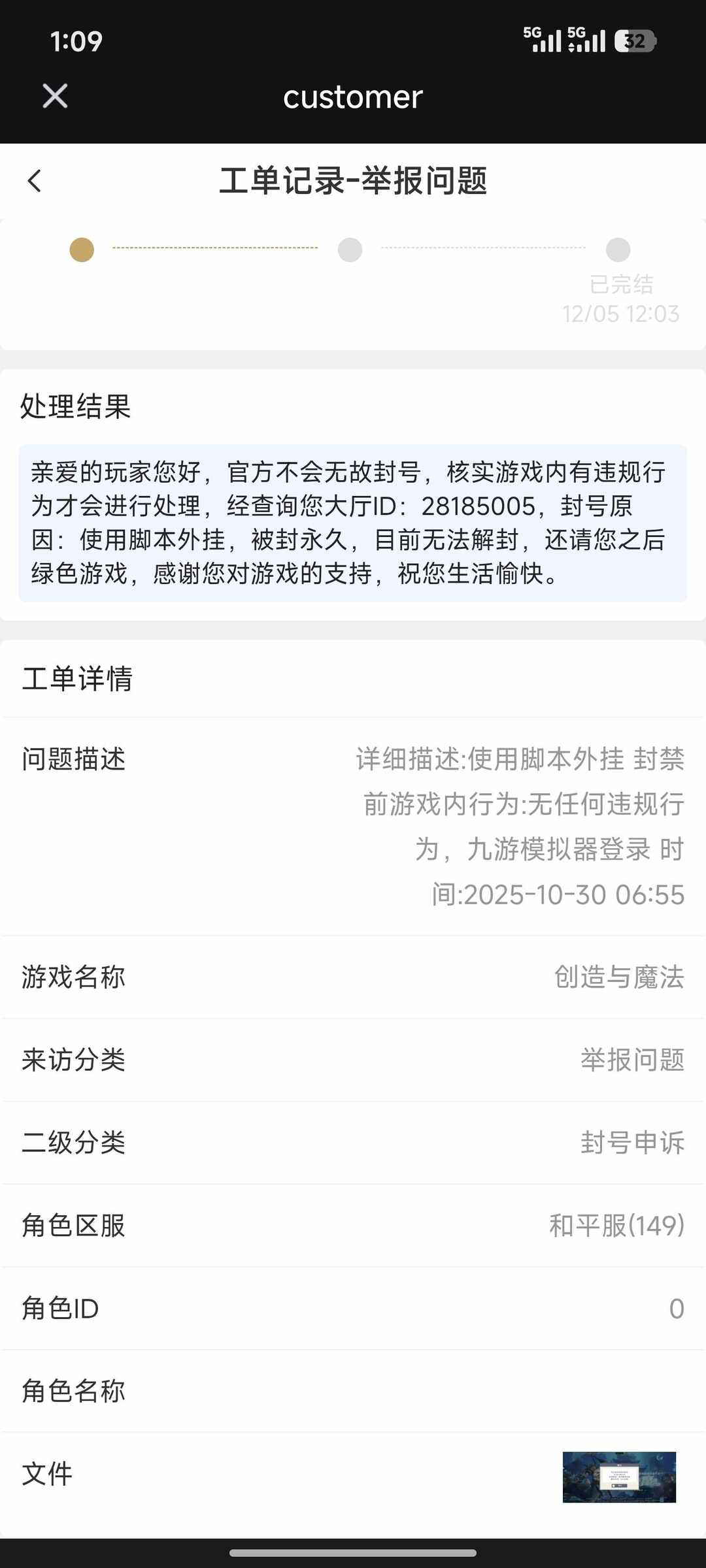Close the customer service webview with the X
The height and width of the screenshot is (1568, 706).
pyautogui.click(x=54, y=97)
